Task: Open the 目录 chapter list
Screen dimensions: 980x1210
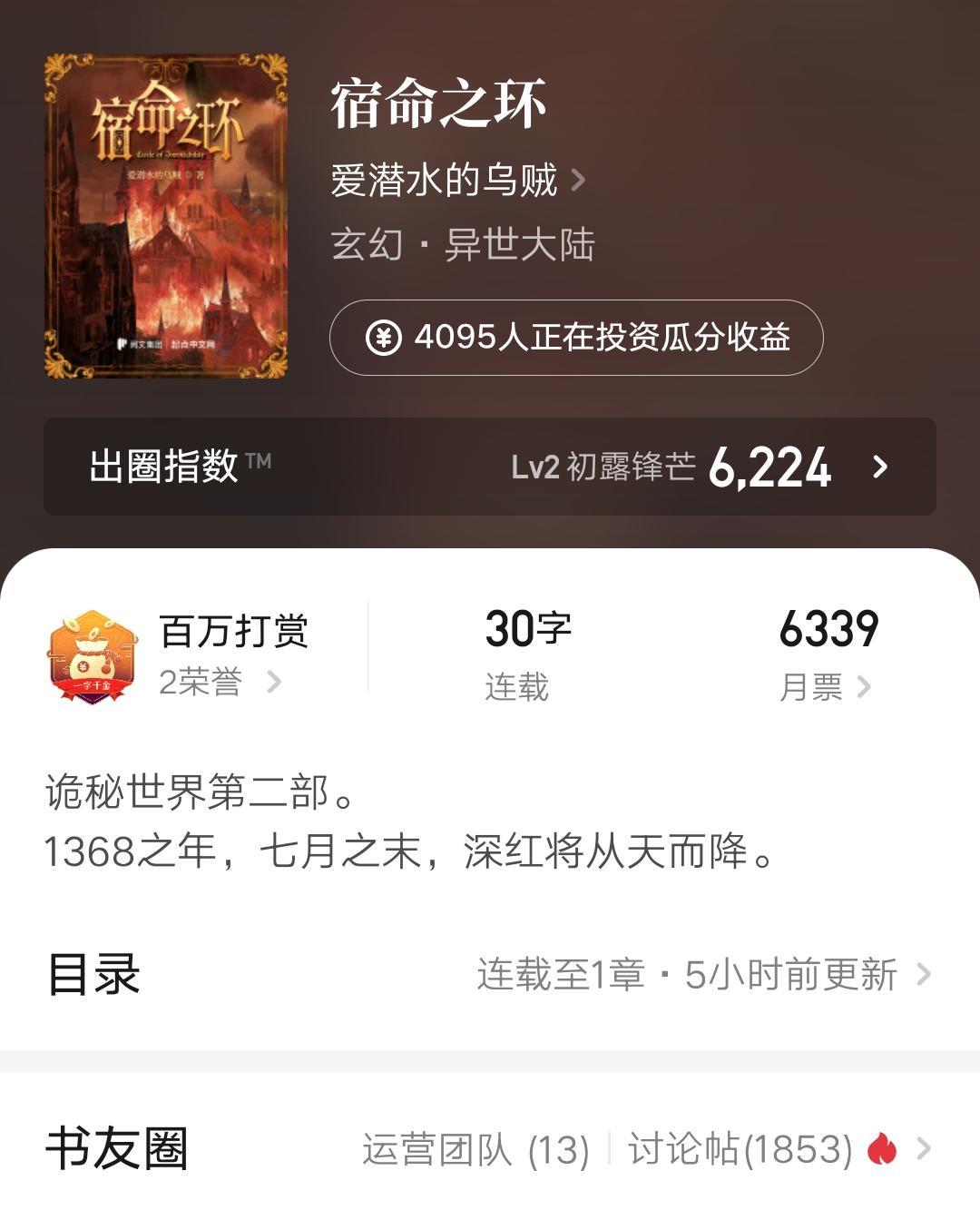Action: coord(490,975)
